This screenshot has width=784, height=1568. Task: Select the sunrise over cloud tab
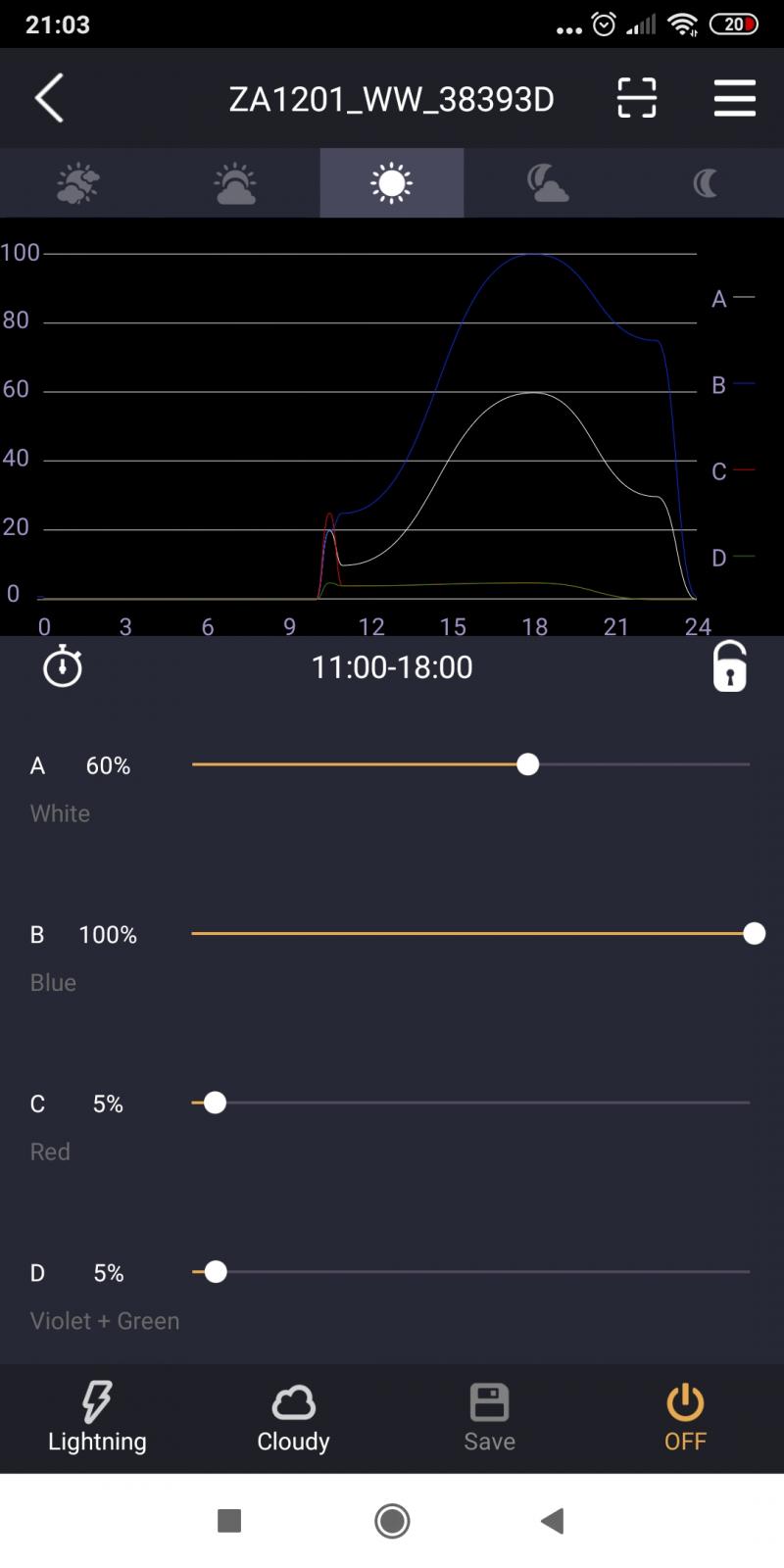pos(235,183)
